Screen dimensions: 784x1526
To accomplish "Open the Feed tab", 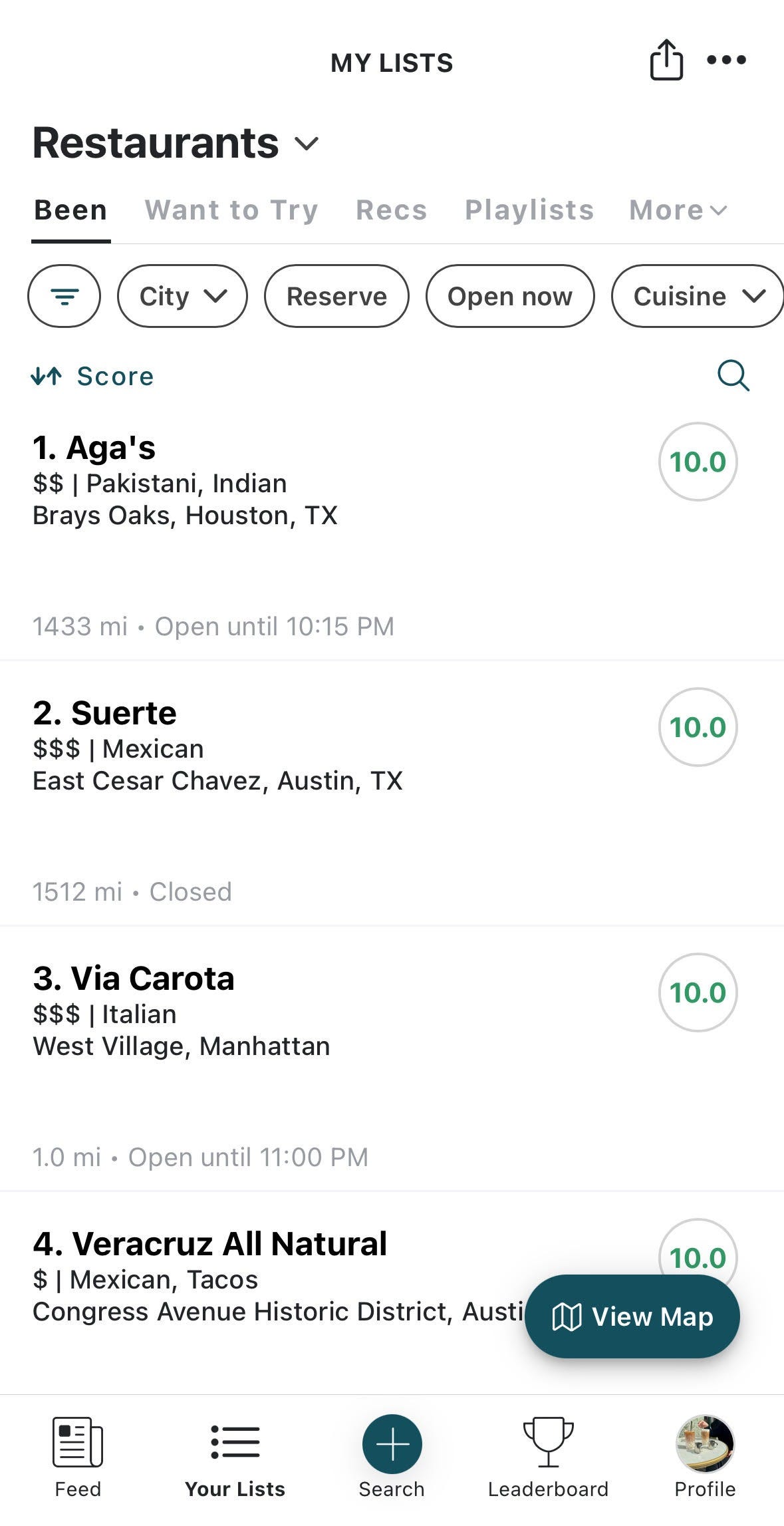I will pos(78,1457).
